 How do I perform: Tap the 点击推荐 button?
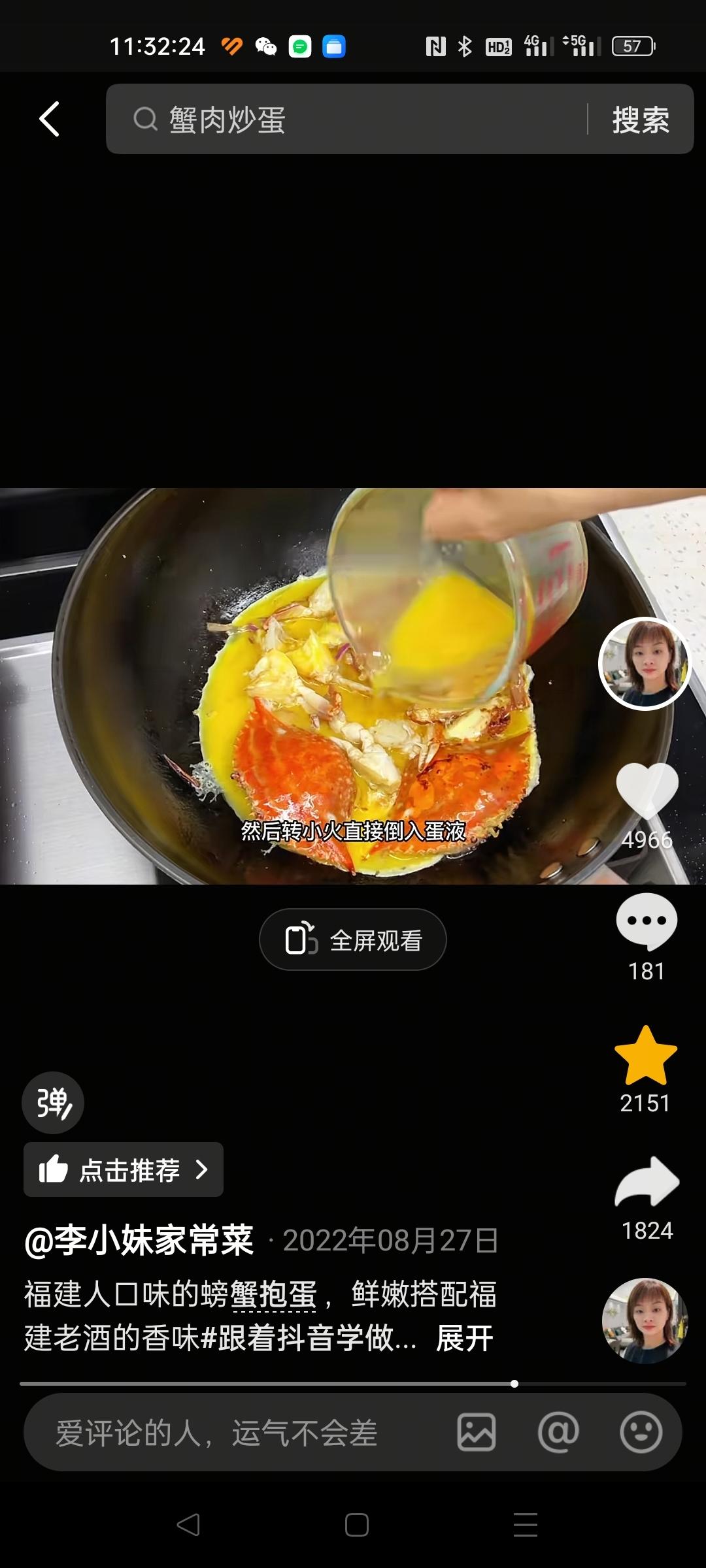click(x=124, y=1169)
